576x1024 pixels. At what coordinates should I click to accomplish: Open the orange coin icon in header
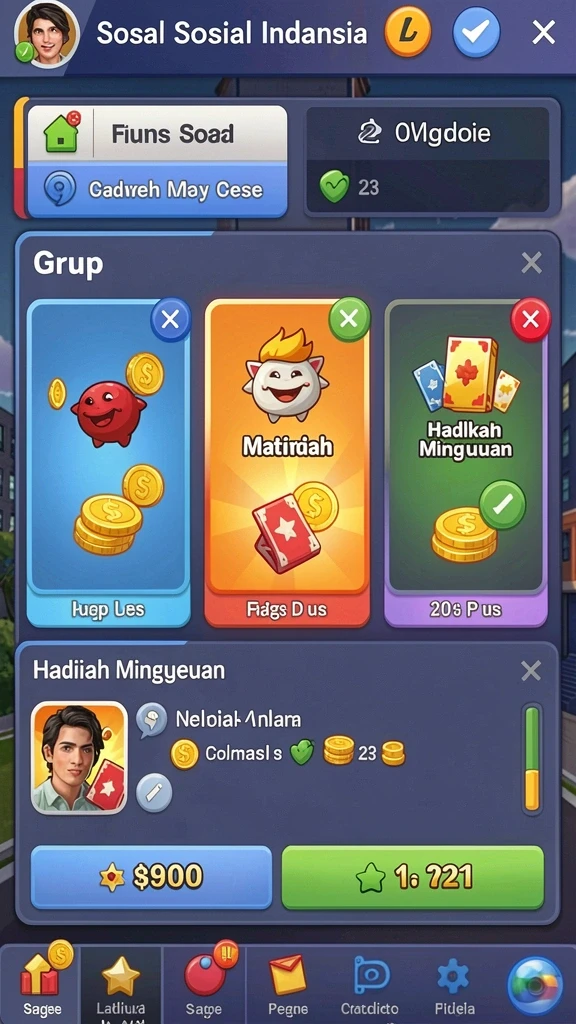[408, 33]
